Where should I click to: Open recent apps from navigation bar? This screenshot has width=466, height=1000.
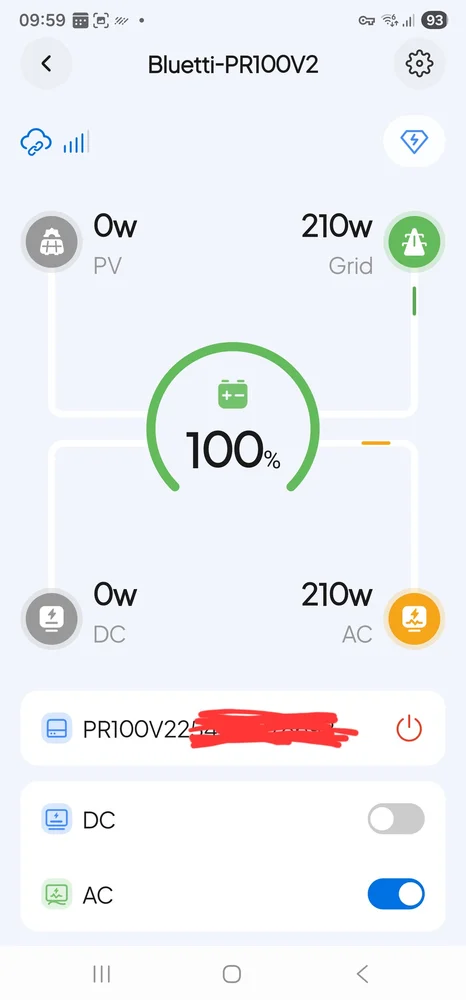pos(102,973)
